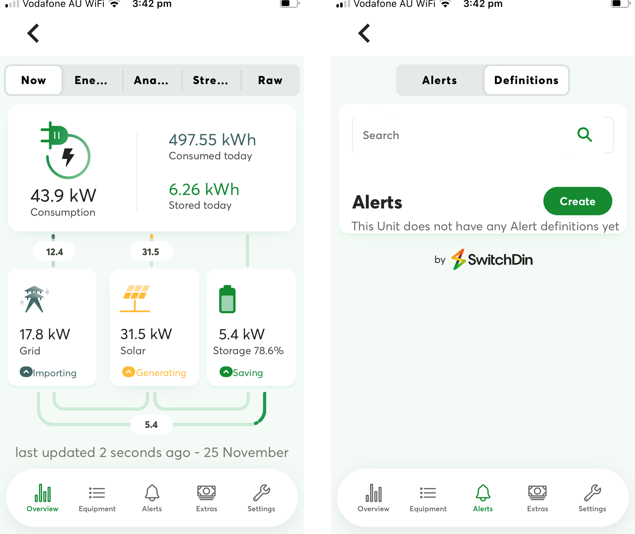Open the Solar 31.5 kW card
Viewport: 635px width, 534px height.
(x=153, y=327)
